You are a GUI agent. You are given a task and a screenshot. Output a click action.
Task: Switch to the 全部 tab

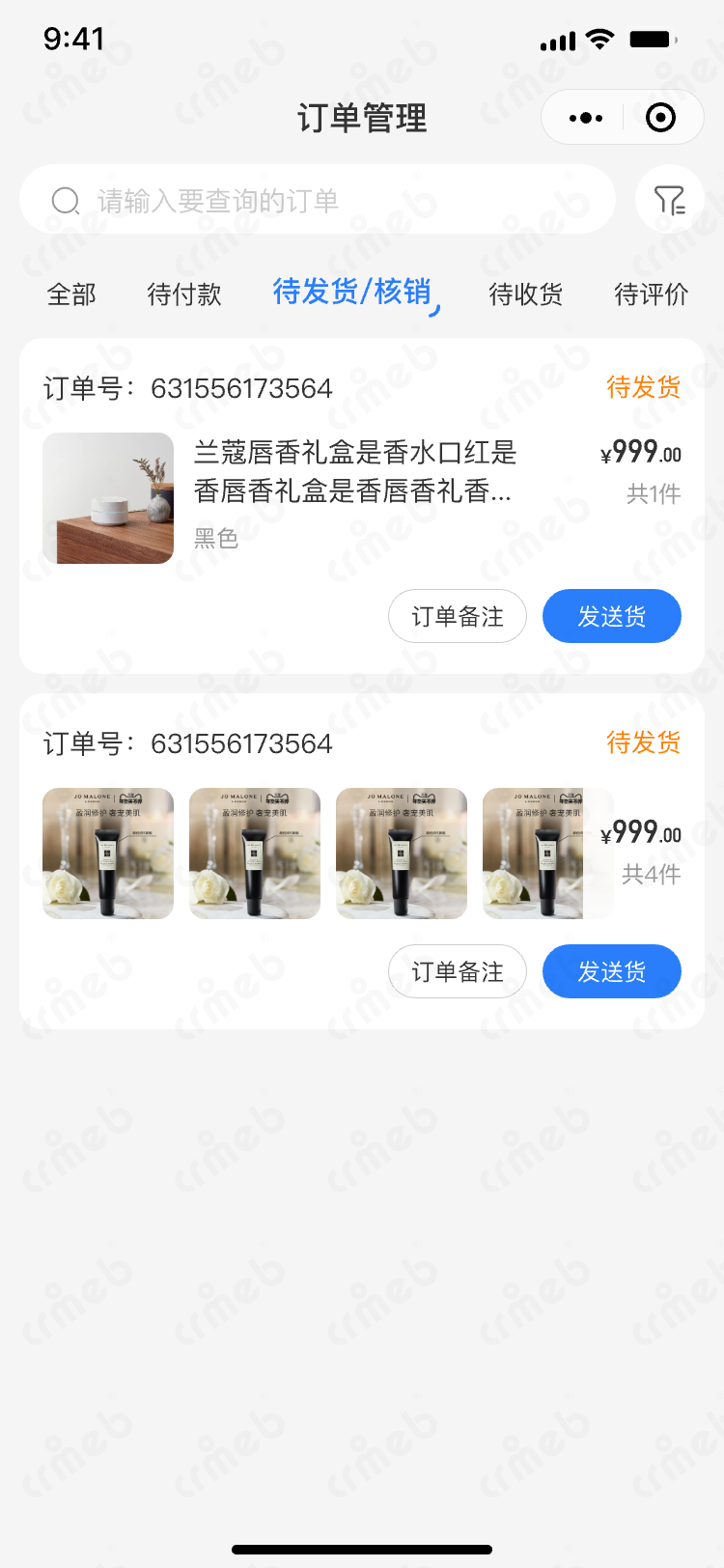tap(71, 294)
